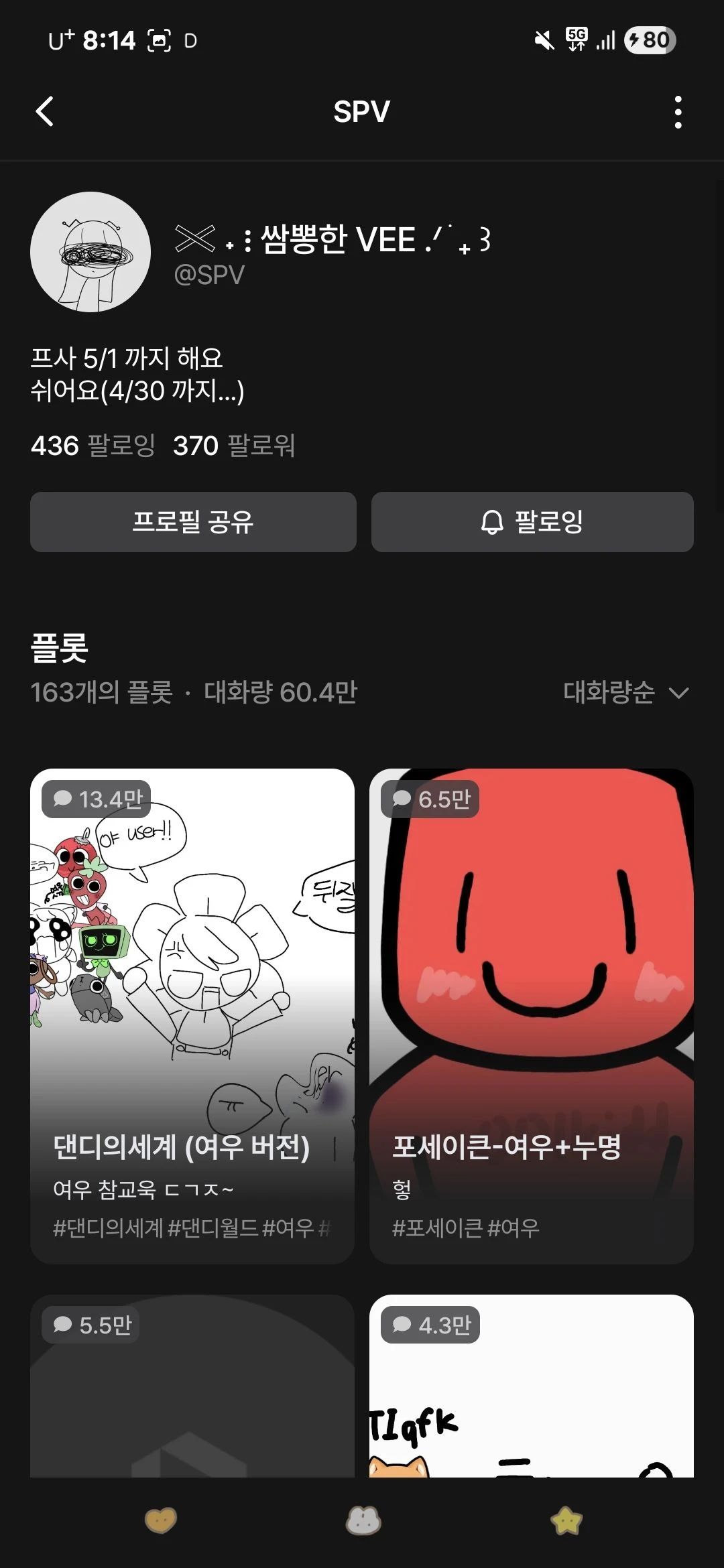View the 436 팔로잉 list
Viewport: 724px width, 1568px height.
coord(93,446)
